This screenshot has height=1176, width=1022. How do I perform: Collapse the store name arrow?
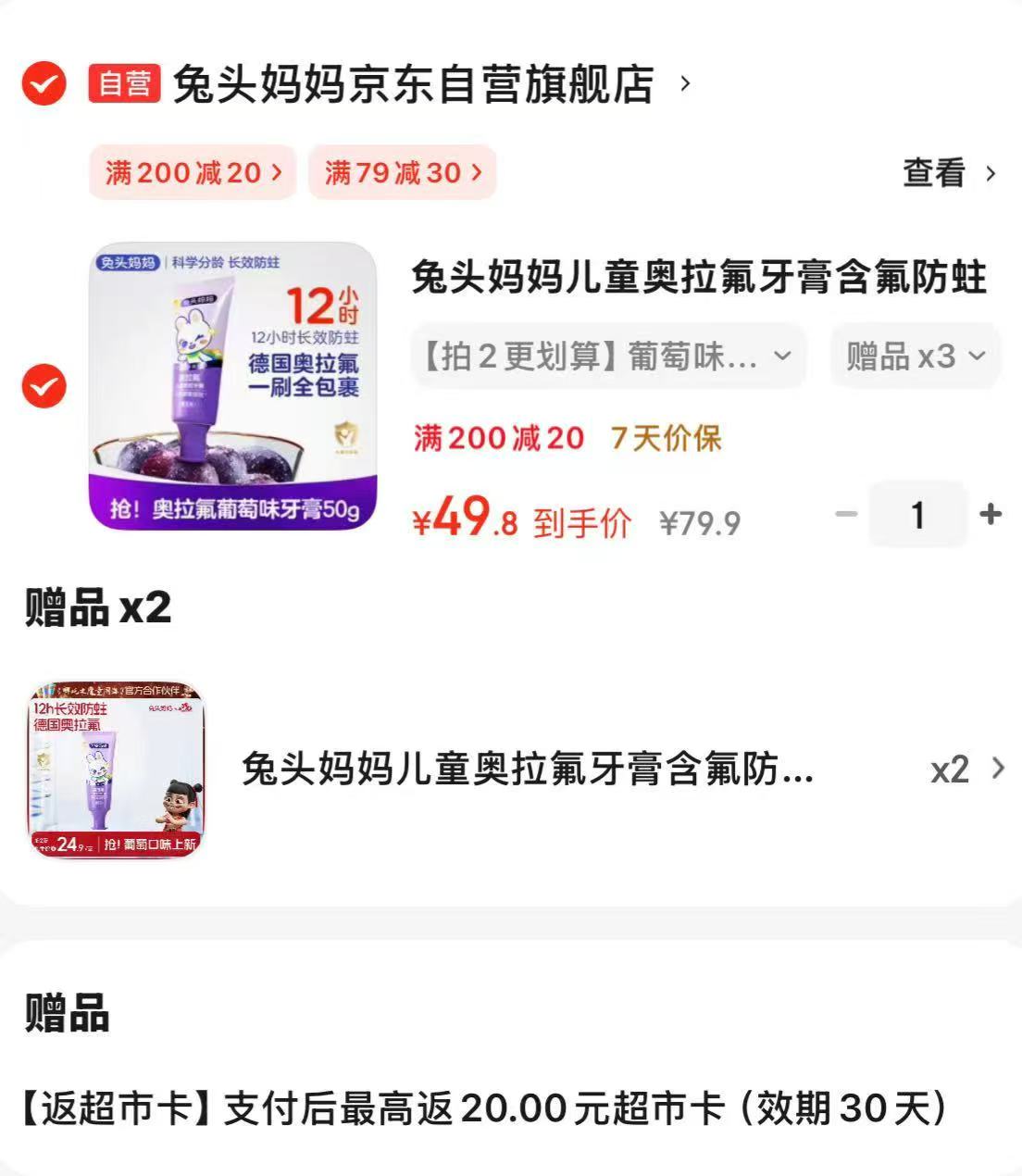click(x=685, y=83)
